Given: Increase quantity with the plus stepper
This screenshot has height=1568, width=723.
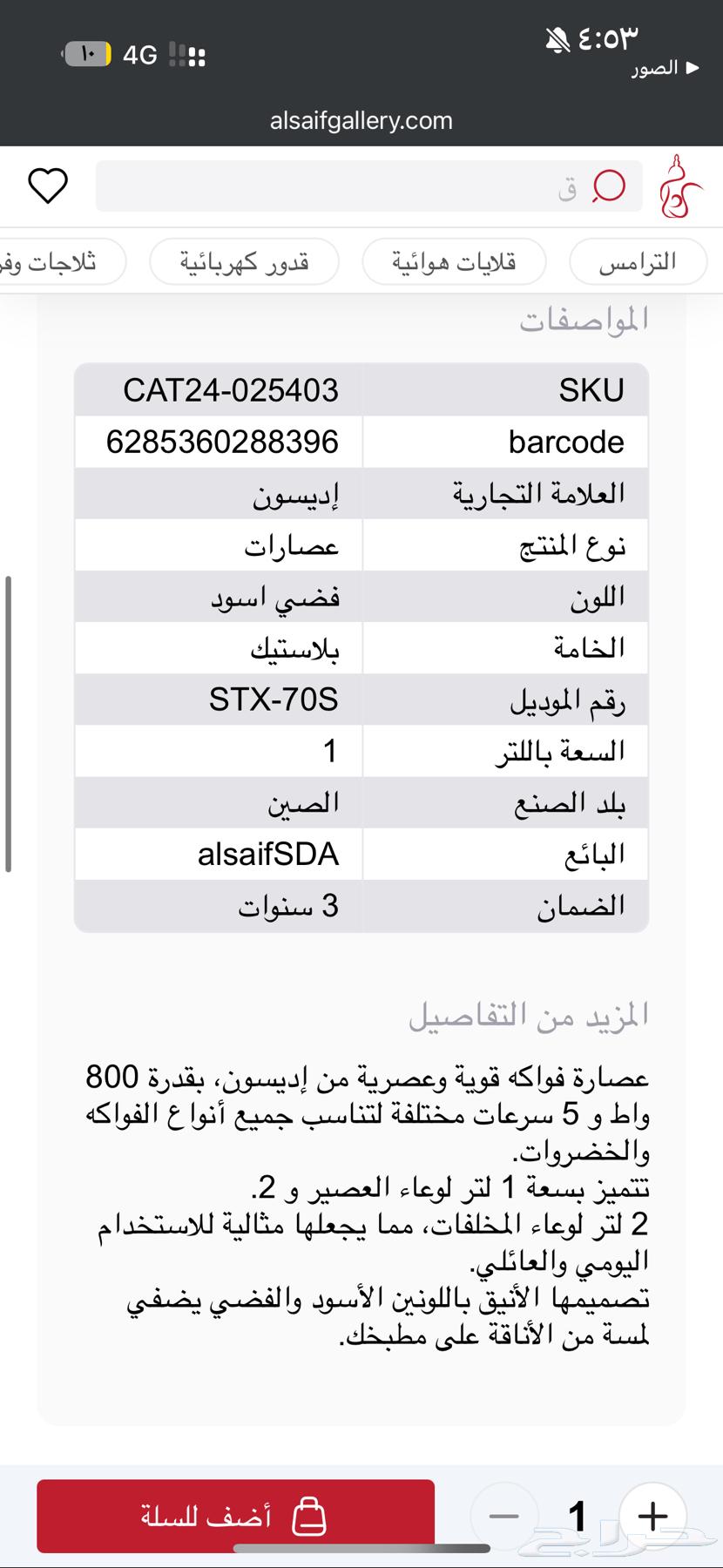Looking at the screenshot, I should click(x=652, y=1516).
